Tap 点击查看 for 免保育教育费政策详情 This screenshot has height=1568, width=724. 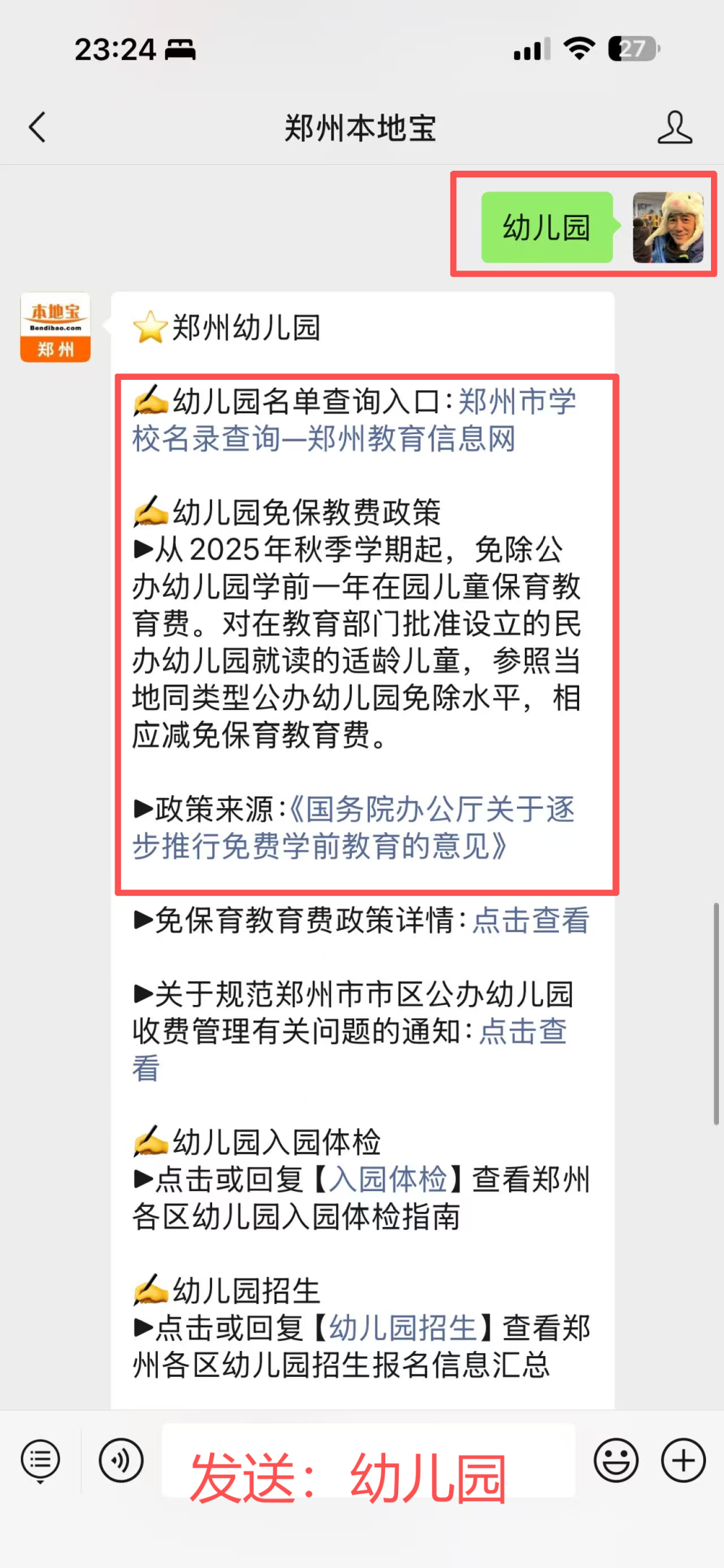[x=531, y=921]
